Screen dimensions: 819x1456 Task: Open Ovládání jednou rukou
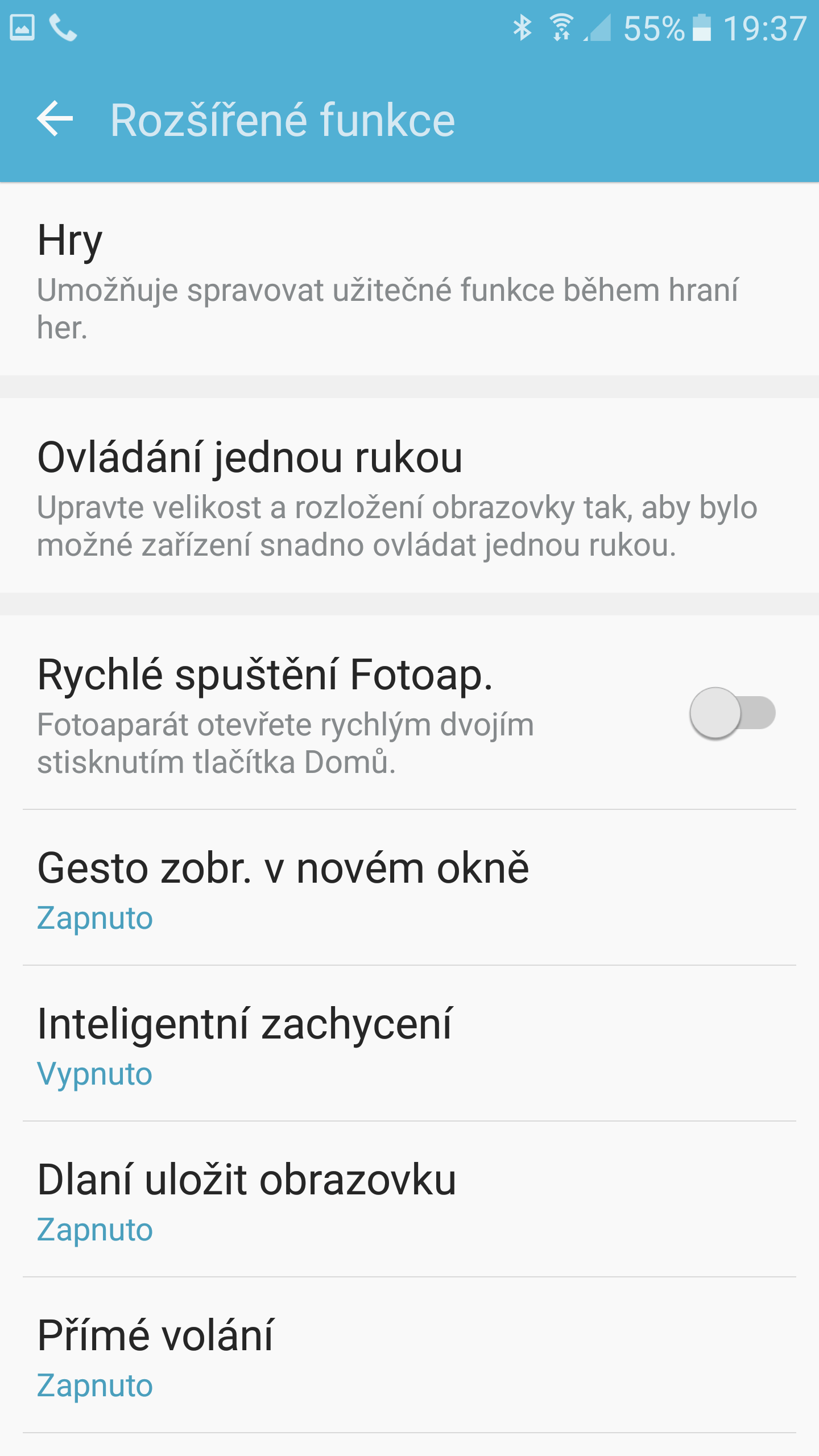point(409,495)
